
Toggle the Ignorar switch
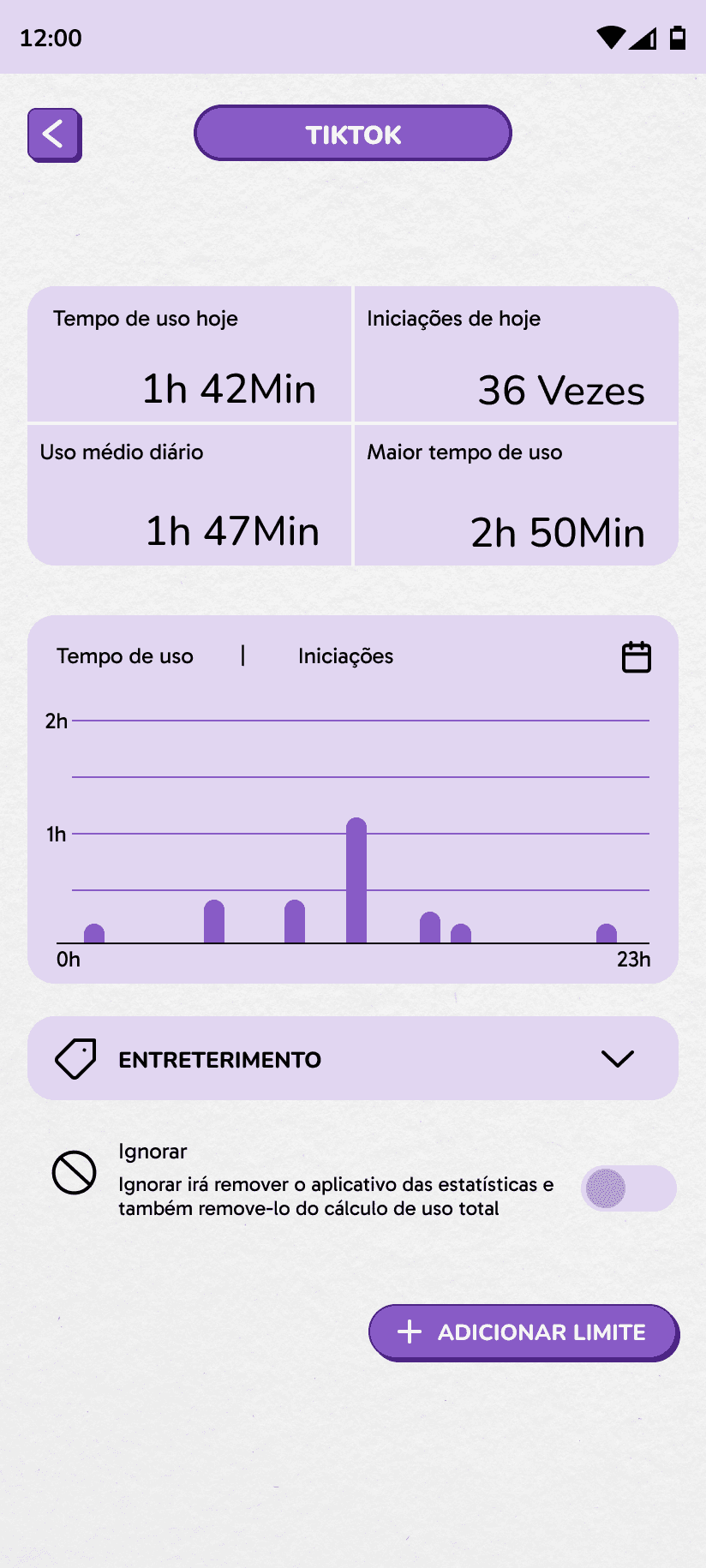click(x=629, y=1188)
